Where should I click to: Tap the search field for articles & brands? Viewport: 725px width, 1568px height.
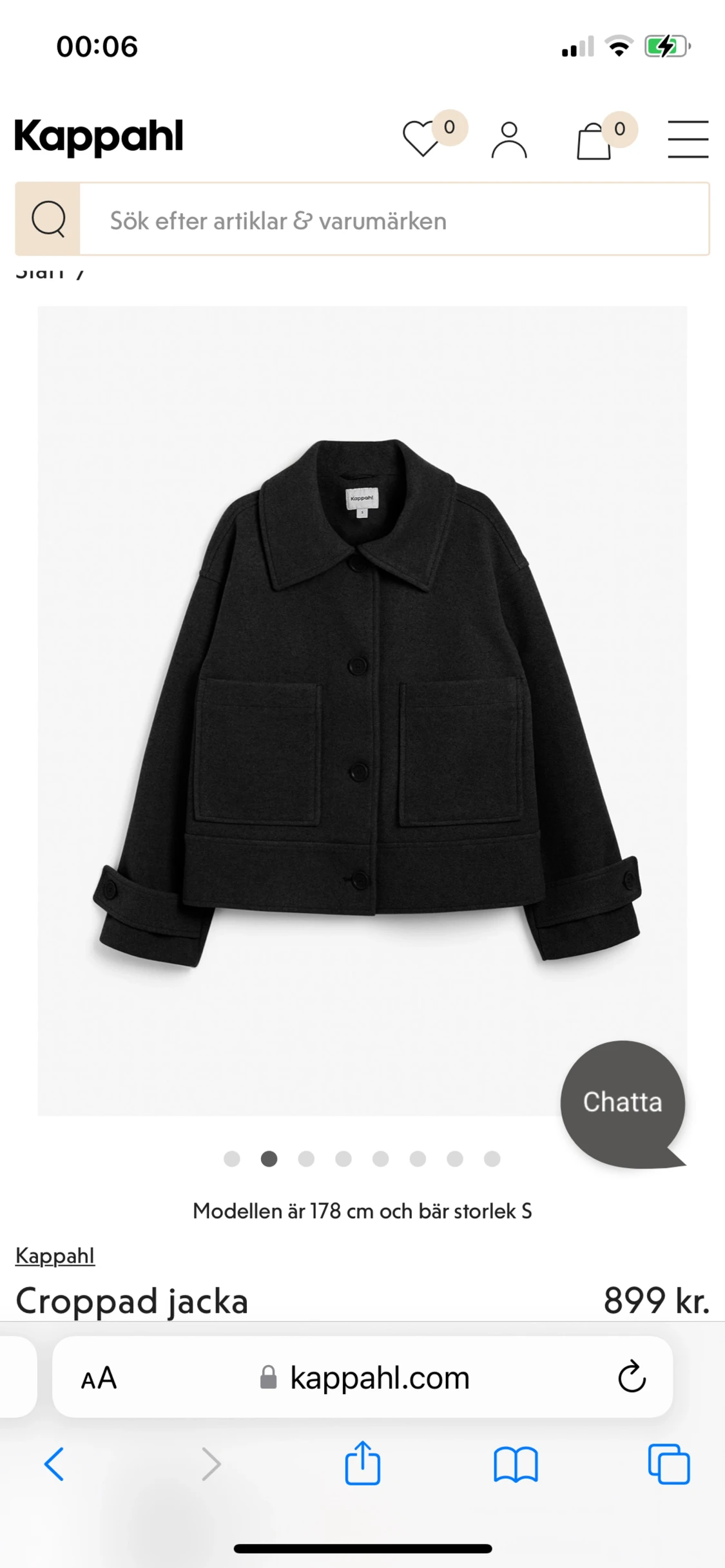click(x=394, y=220)
